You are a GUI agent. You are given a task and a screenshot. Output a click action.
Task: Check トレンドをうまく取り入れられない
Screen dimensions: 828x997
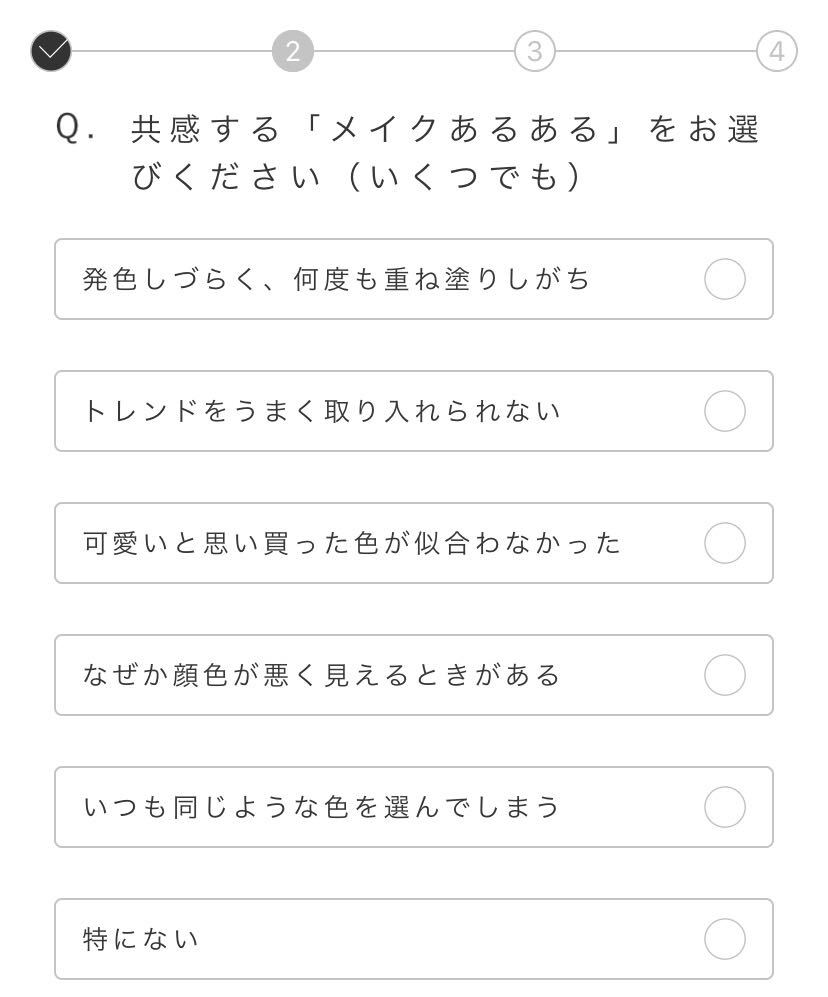724,411
